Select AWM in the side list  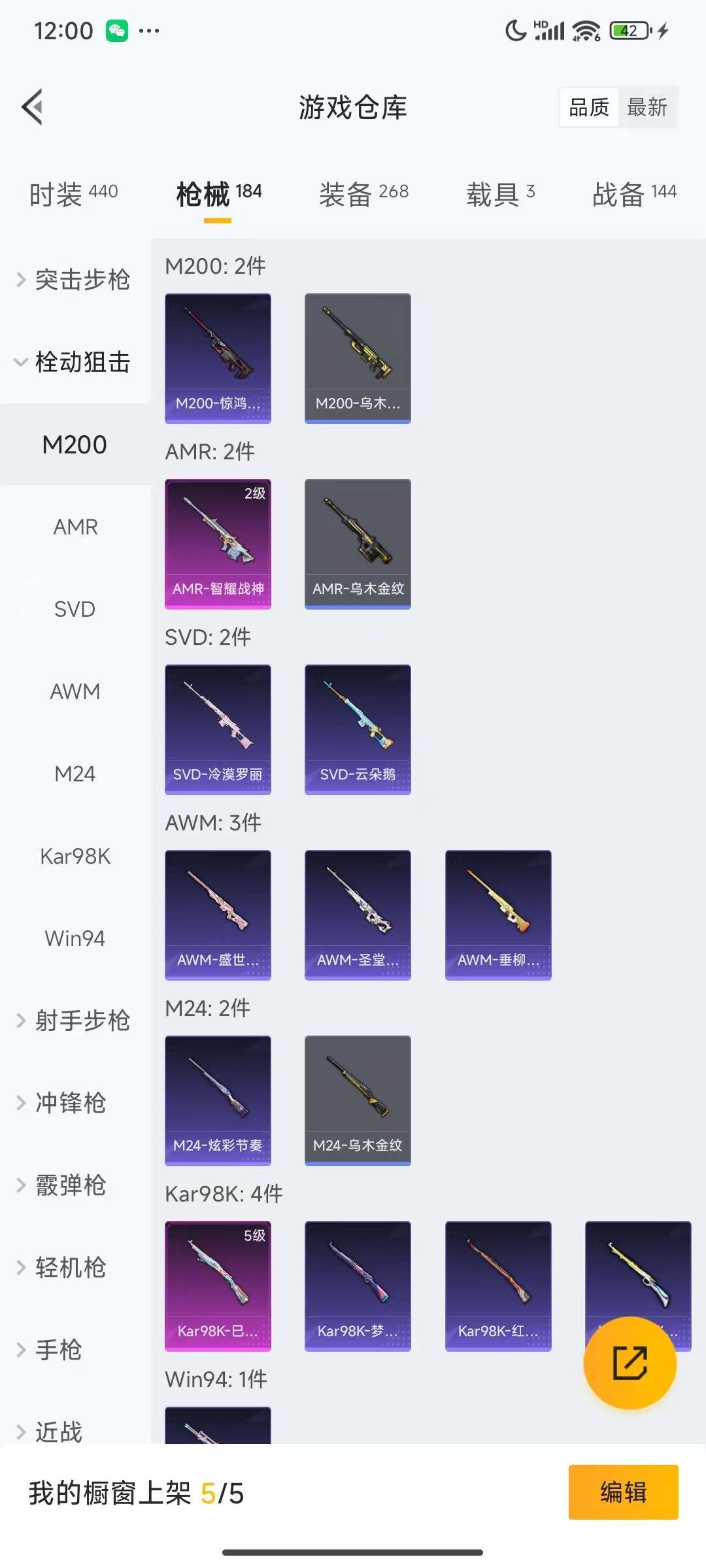pyautogui.click(x=75, y=691)
